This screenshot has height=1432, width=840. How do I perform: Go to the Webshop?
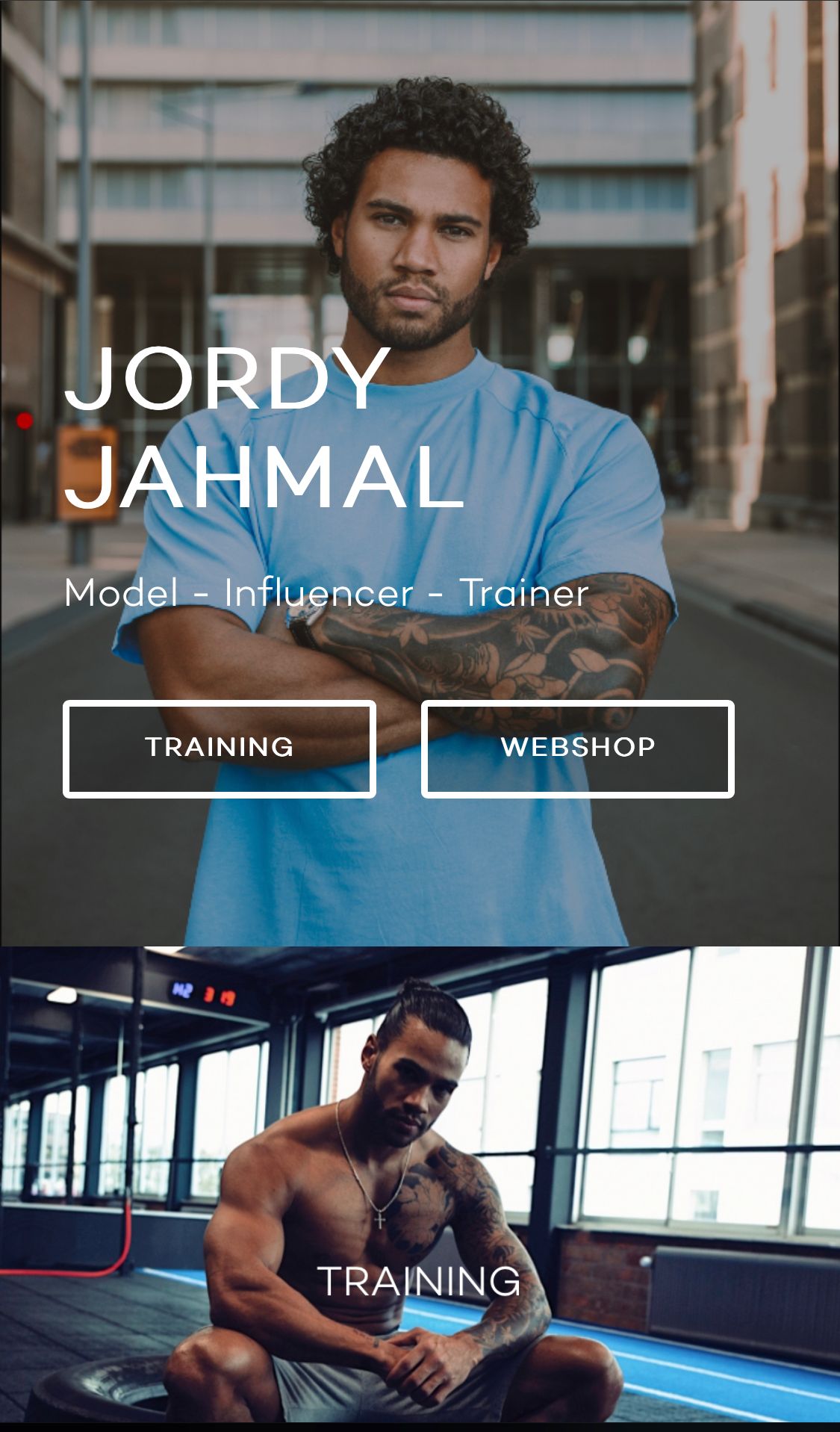pos(577,748)
